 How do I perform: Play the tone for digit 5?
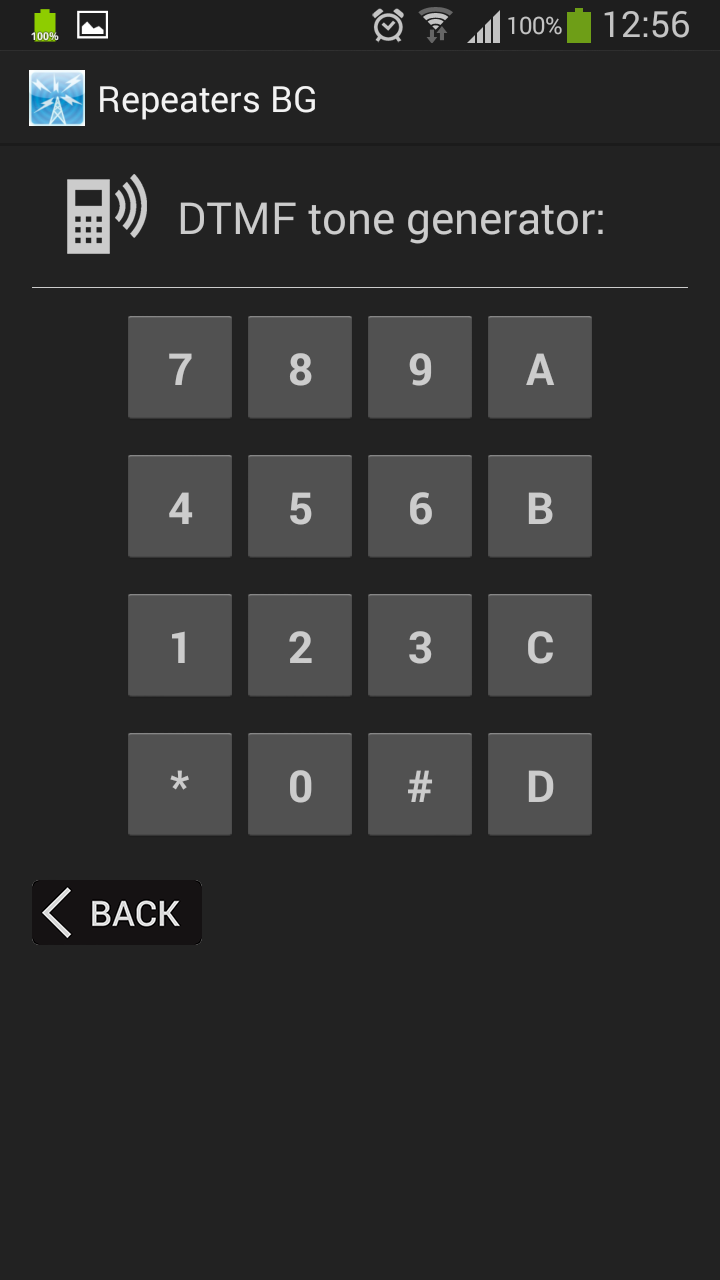click(300, 506)
